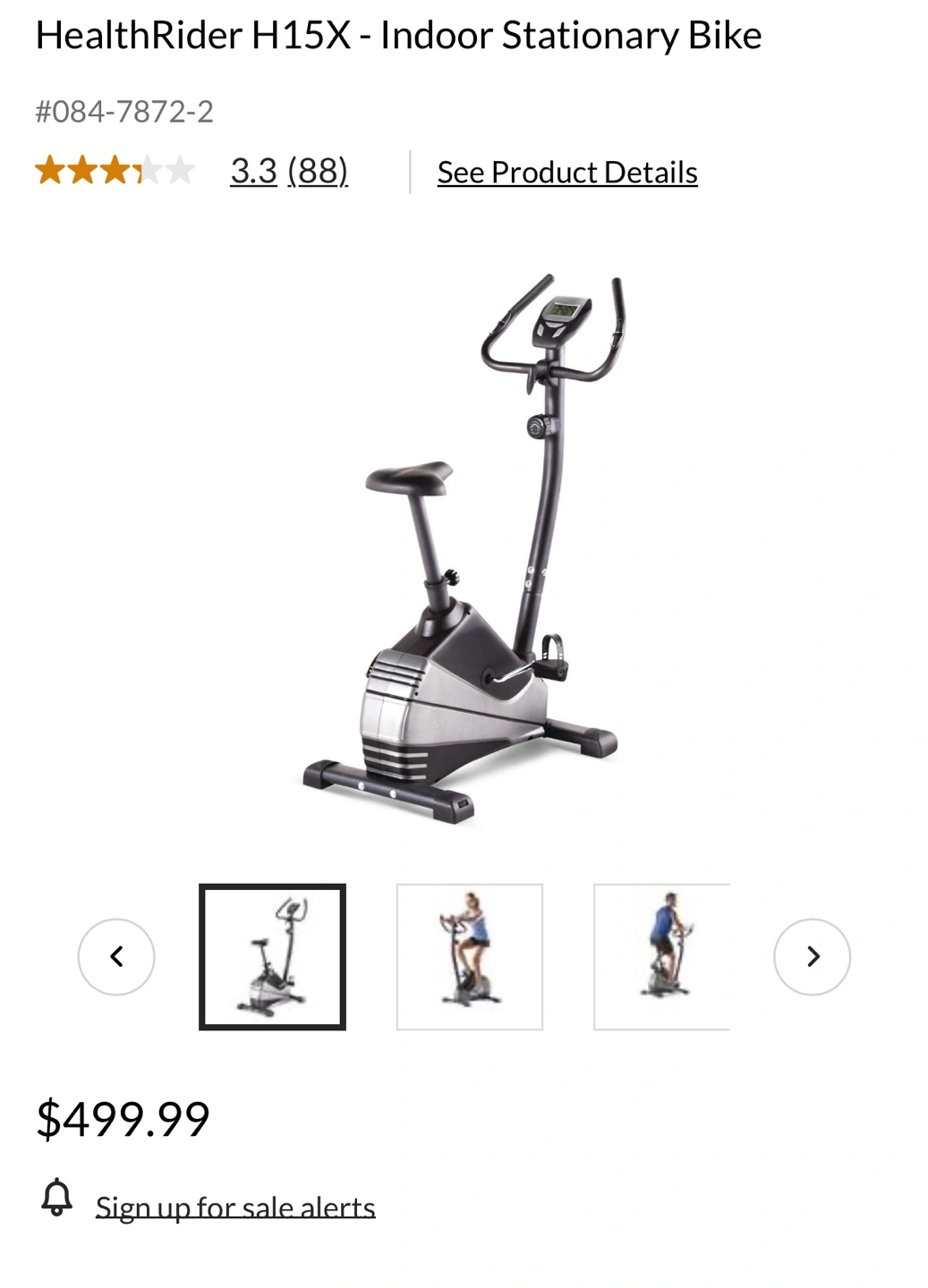Viewport: 928px width, 1288px height.
Task: Click the first star in the rating
Action: (x=51, y=170)
